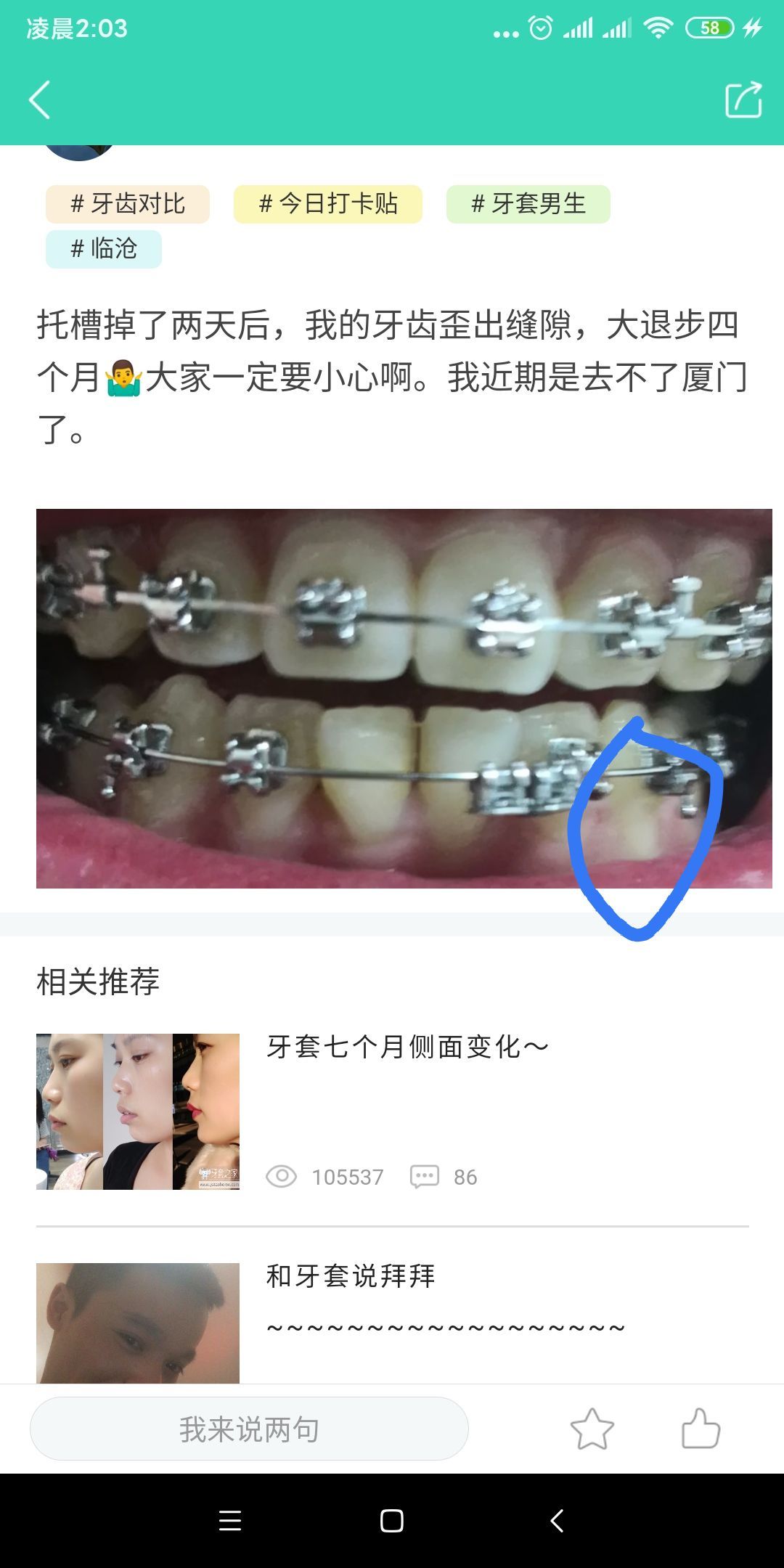Open the #今日打卡贴 tag
The width and height of the screenshot is (784, 1568).
click(x=328, y=204)
